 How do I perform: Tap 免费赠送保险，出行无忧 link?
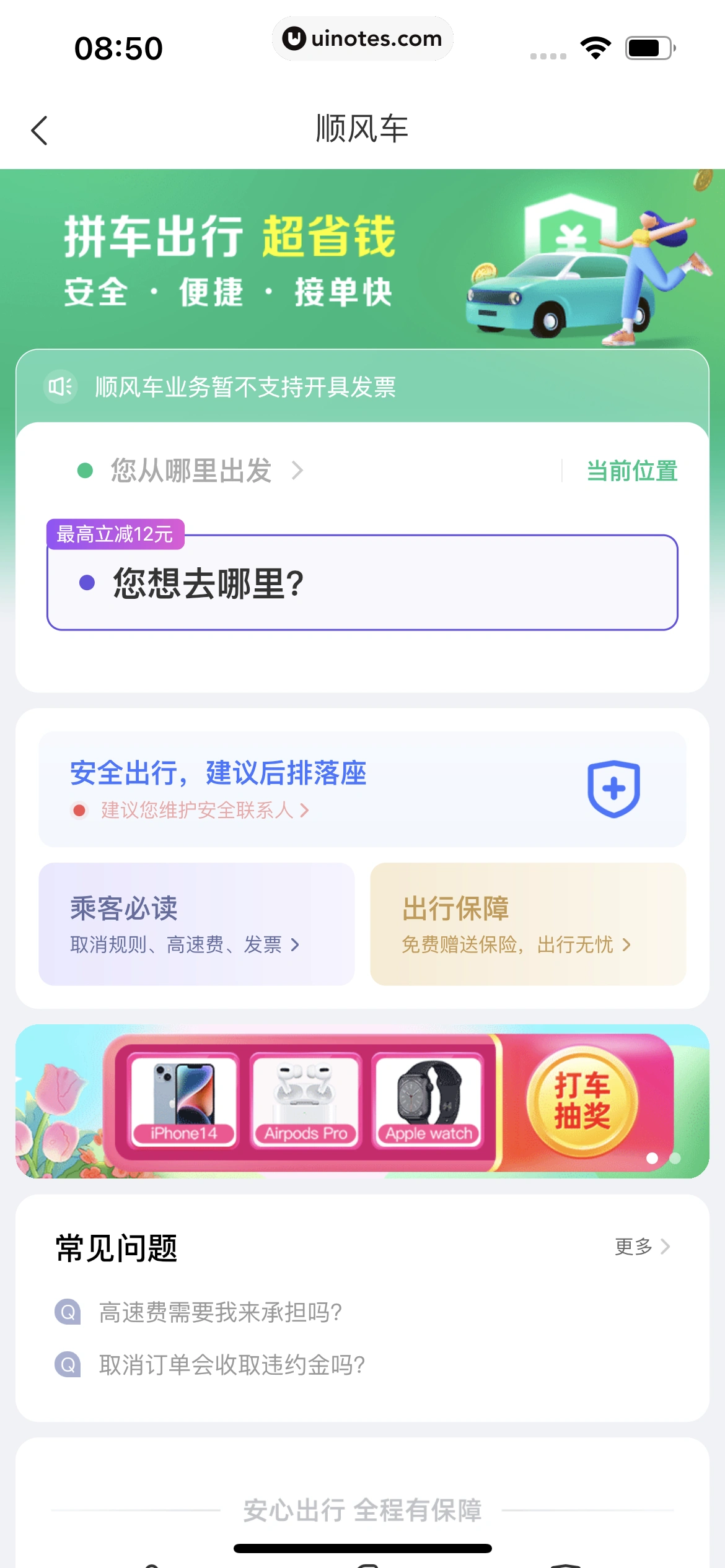pos(514,944)
